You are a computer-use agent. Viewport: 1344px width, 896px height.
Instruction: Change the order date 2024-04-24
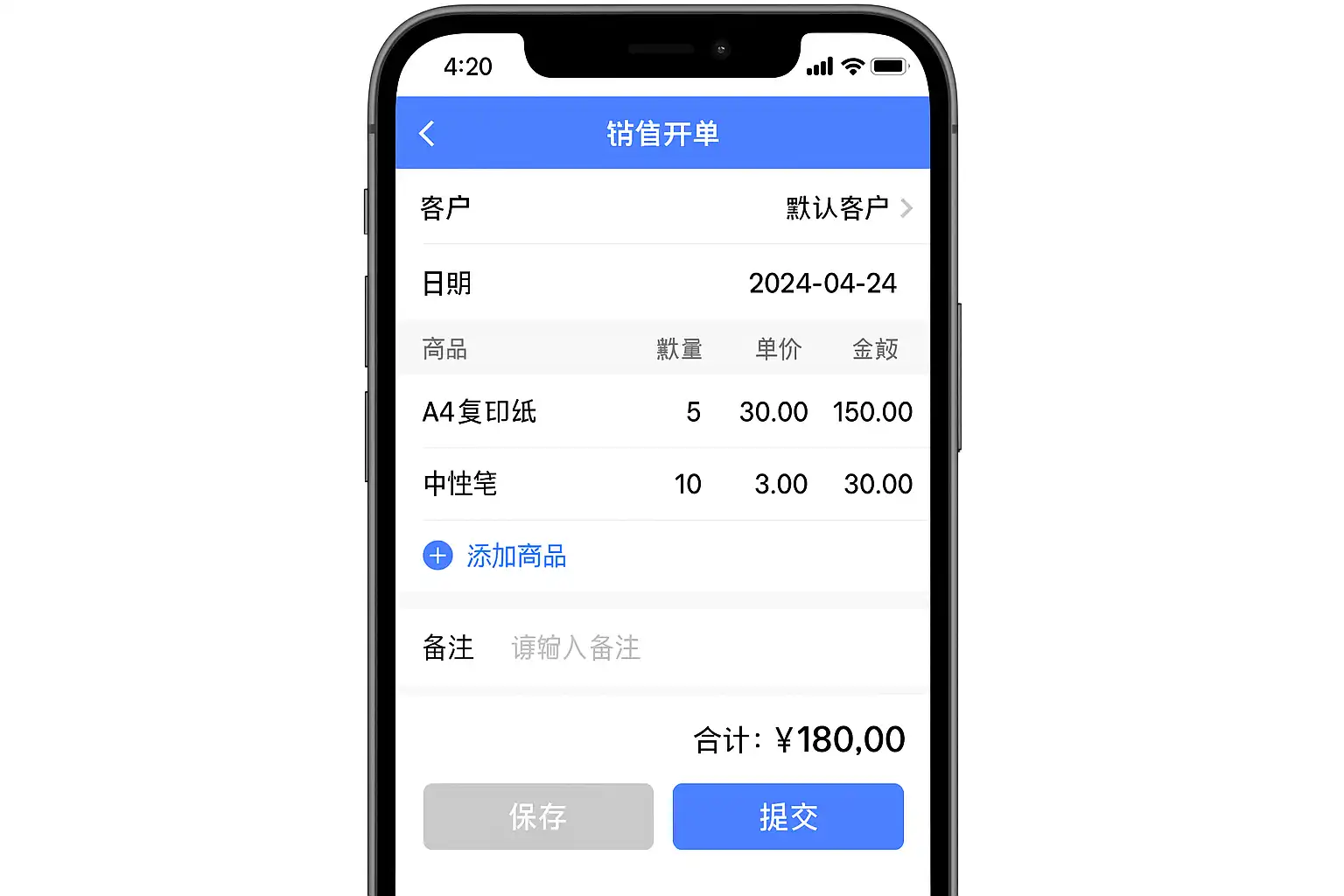tap(822, 283)
